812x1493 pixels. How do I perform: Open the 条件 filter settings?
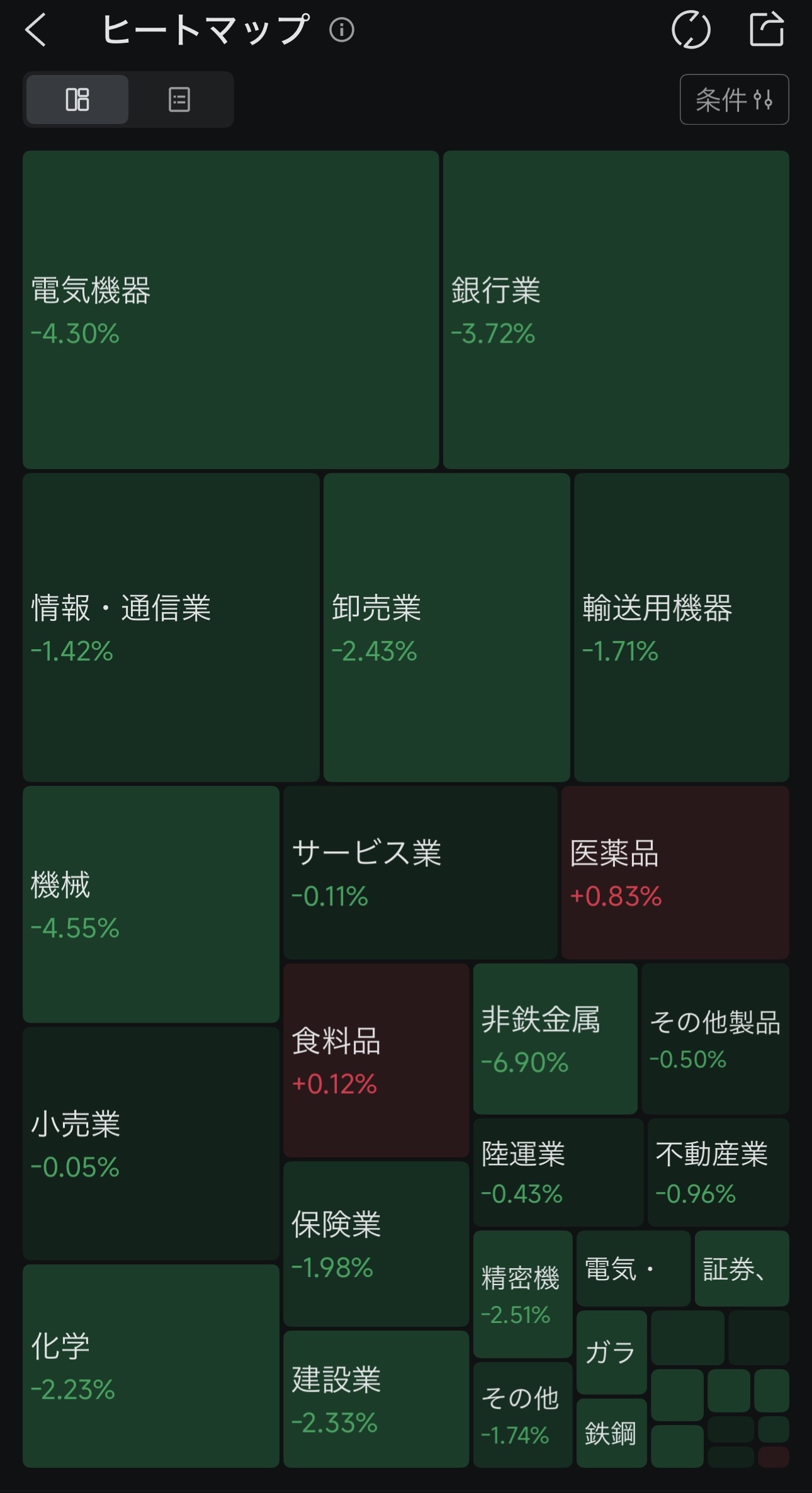[734, 99]
